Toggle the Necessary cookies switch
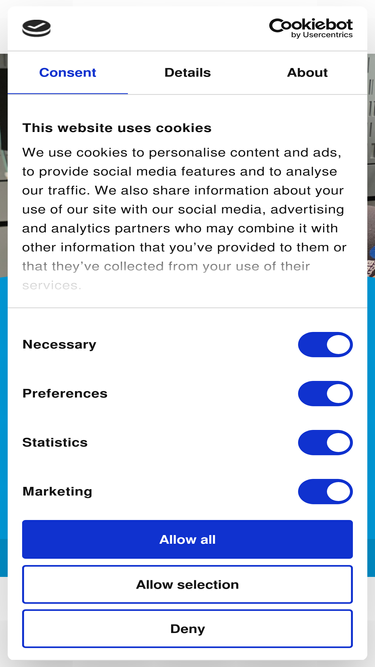Screen dimensions: 375x667 [325, 345]
